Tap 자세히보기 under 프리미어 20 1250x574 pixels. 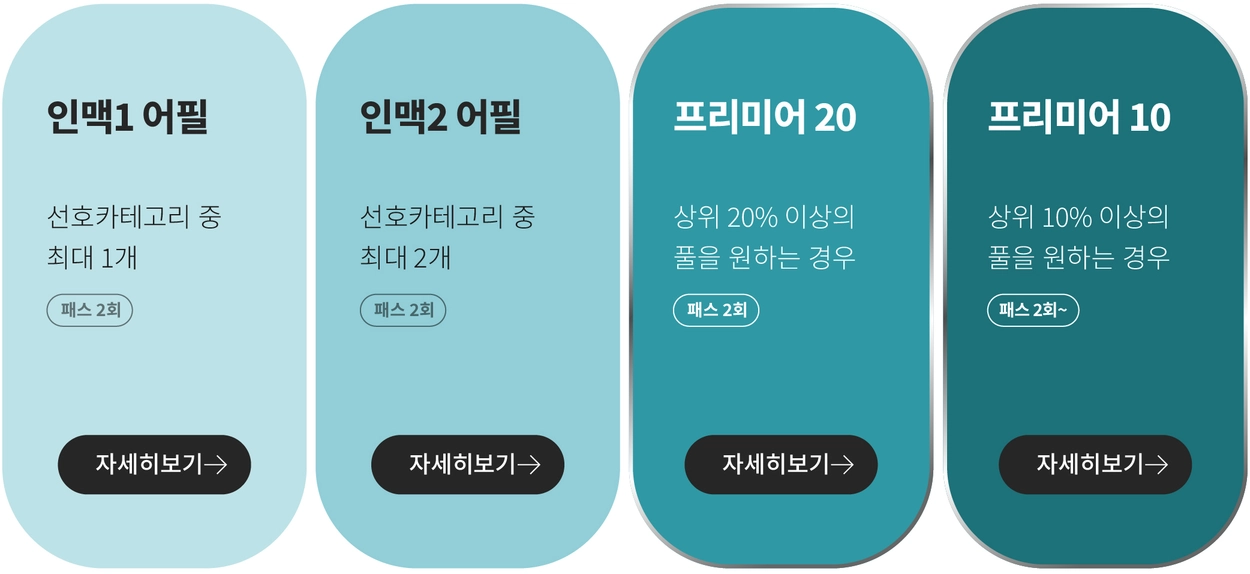pos(781,464)
